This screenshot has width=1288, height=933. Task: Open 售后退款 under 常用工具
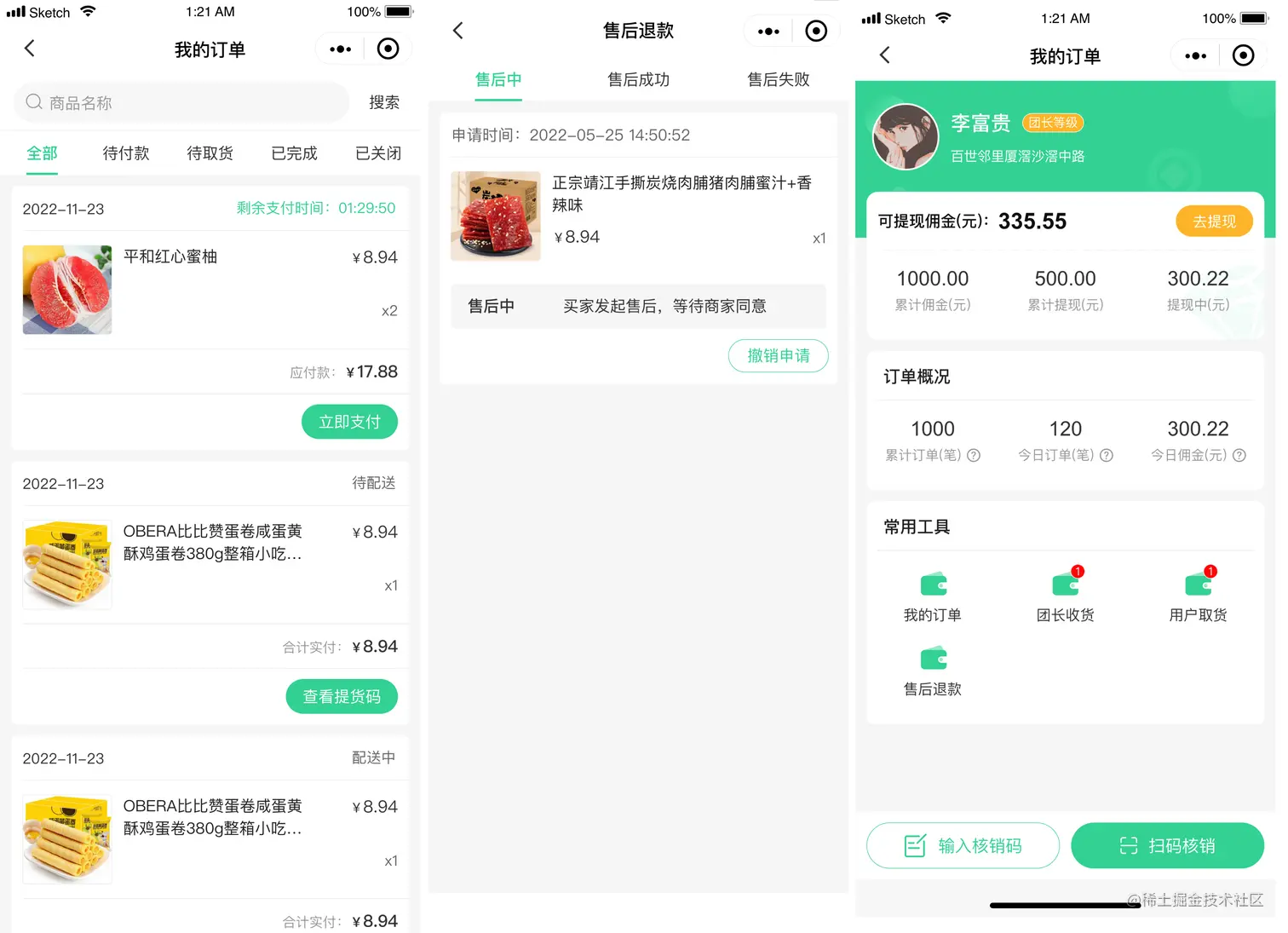coord(933,671)
